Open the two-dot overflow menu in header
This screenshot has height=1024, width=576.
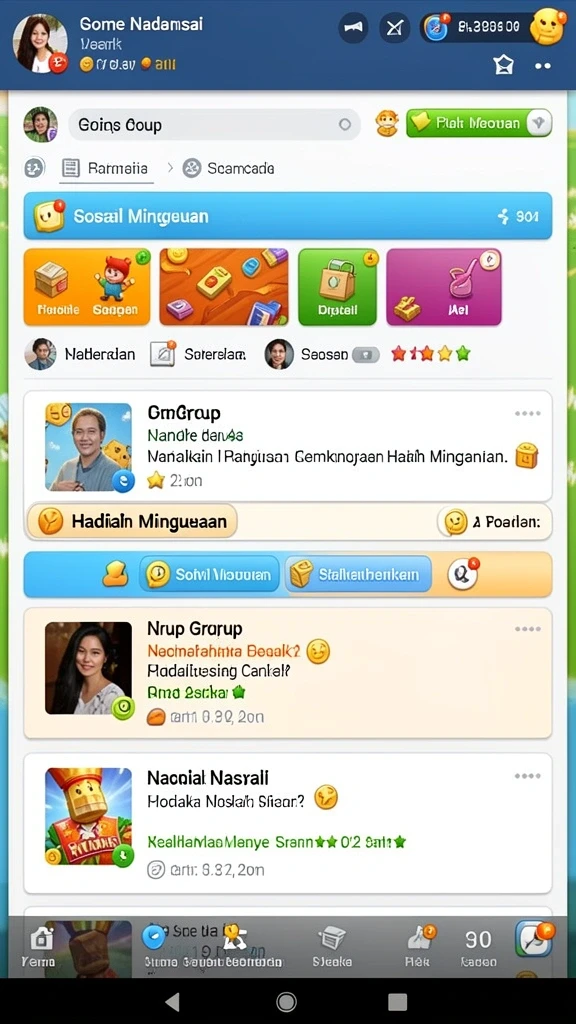tap(543, 66)
